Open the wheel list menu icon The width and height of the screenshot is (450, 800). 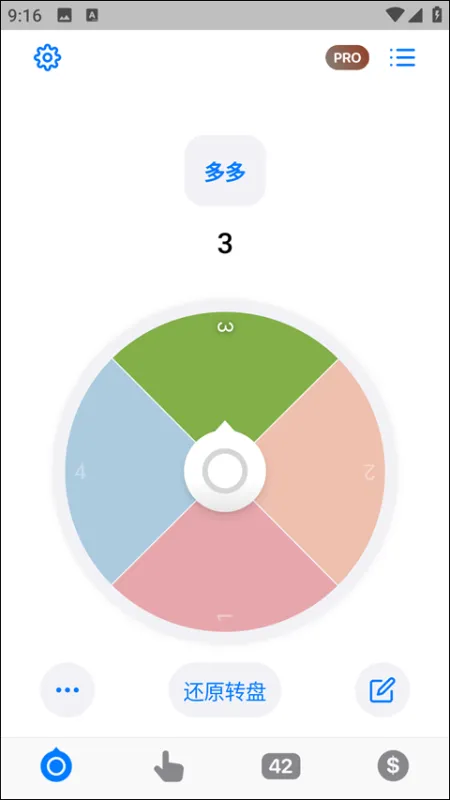[403, 58]
